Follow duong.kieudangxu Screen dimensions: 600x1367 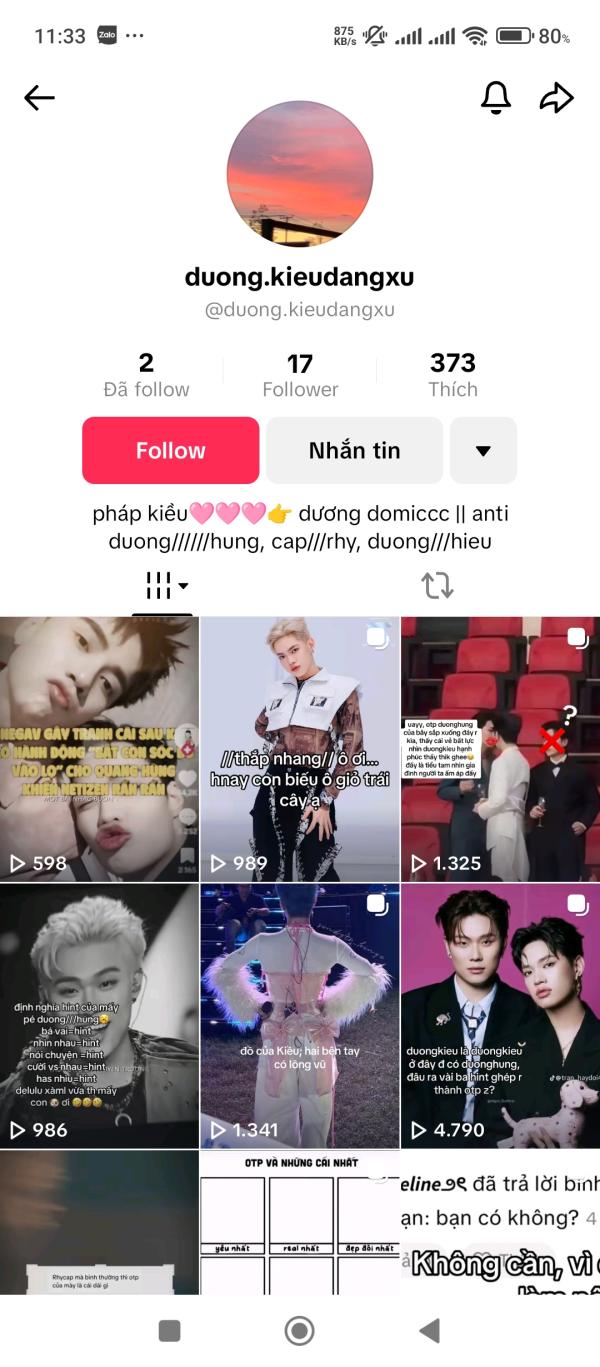(170, 450)
